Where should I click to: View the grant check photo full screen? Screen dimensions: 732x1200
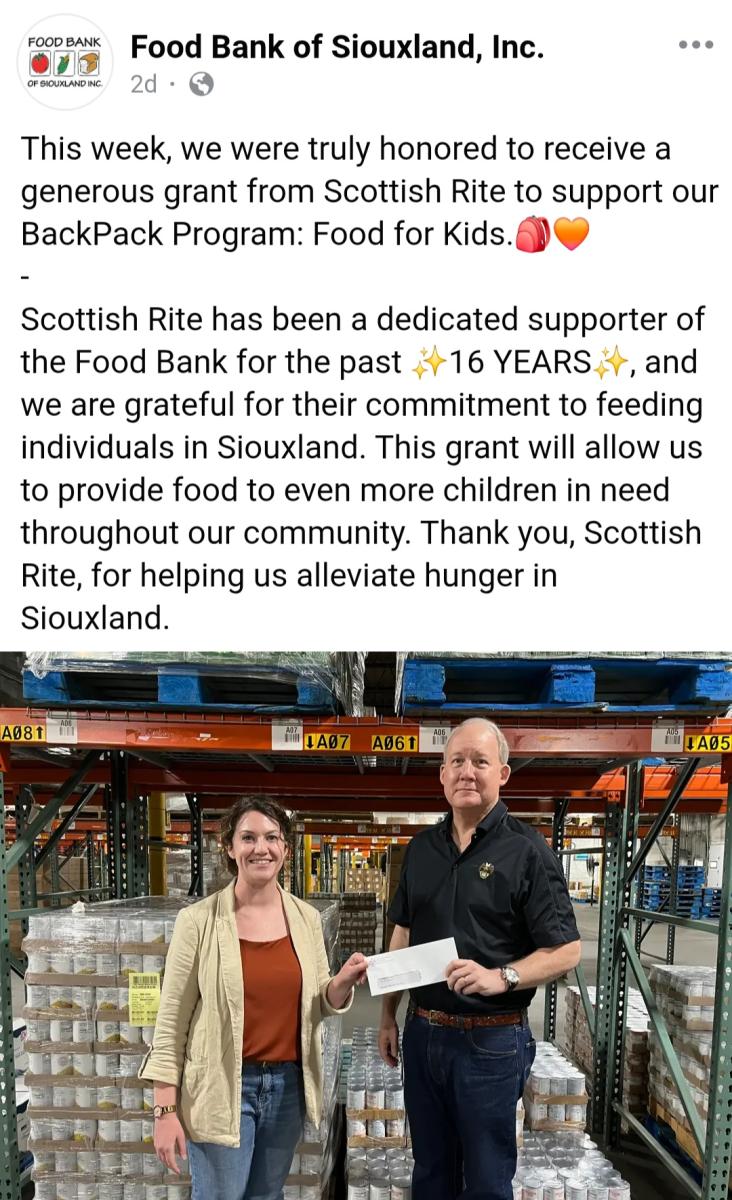pyautogui.click(x=366, y=925)
